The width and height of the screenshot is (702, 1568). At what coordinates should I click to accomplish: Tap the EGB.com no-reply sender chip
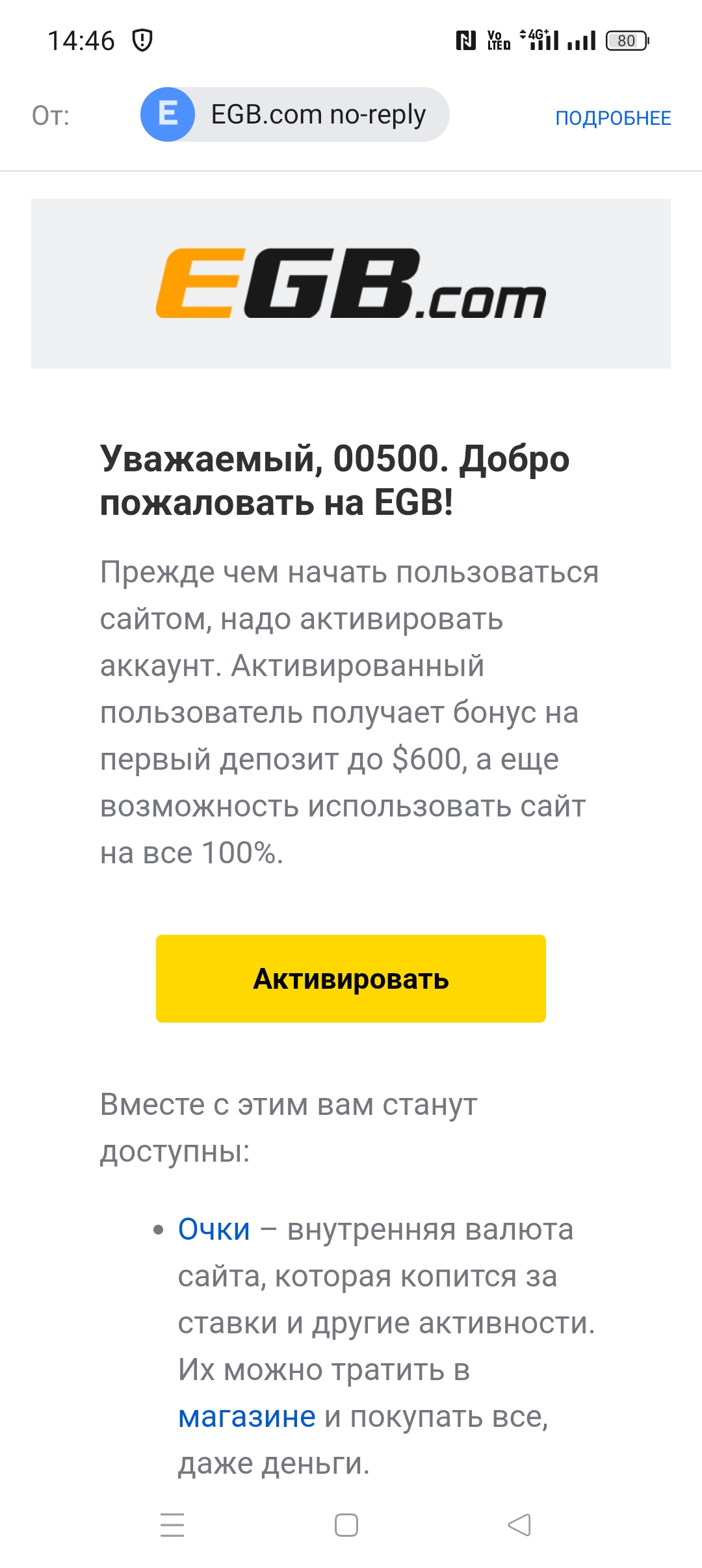(295, 114)
